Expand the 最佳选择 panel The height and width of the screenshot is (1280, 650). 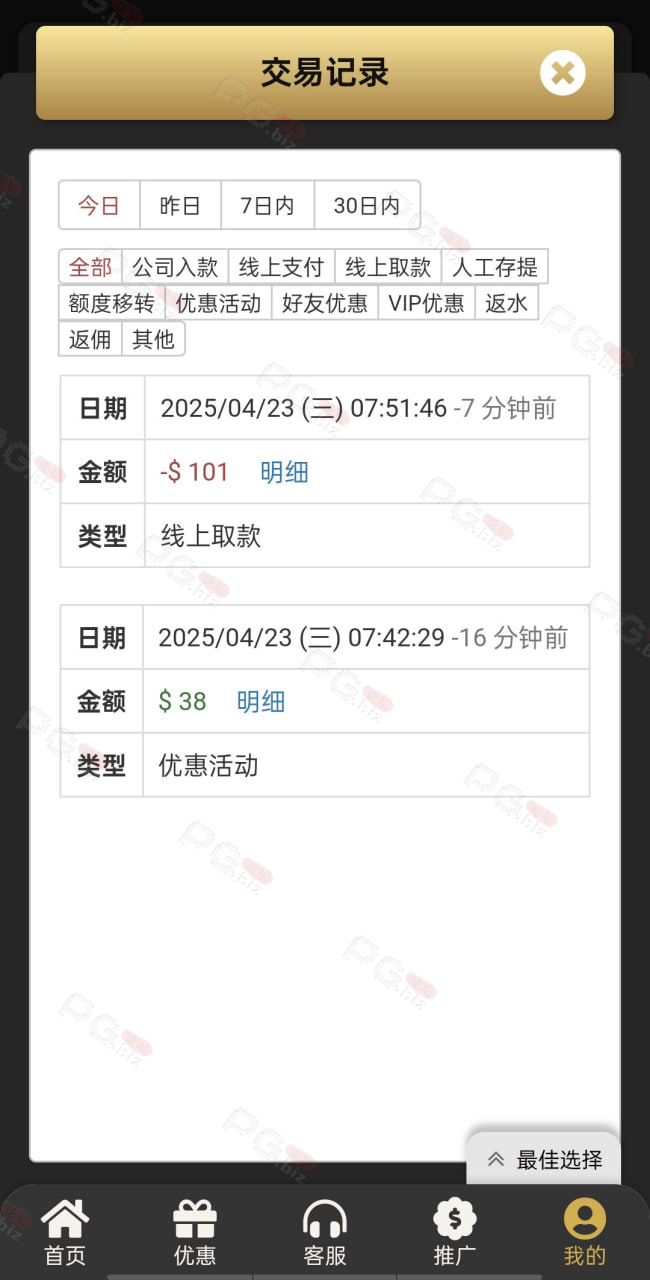[x=544, y=1160]
